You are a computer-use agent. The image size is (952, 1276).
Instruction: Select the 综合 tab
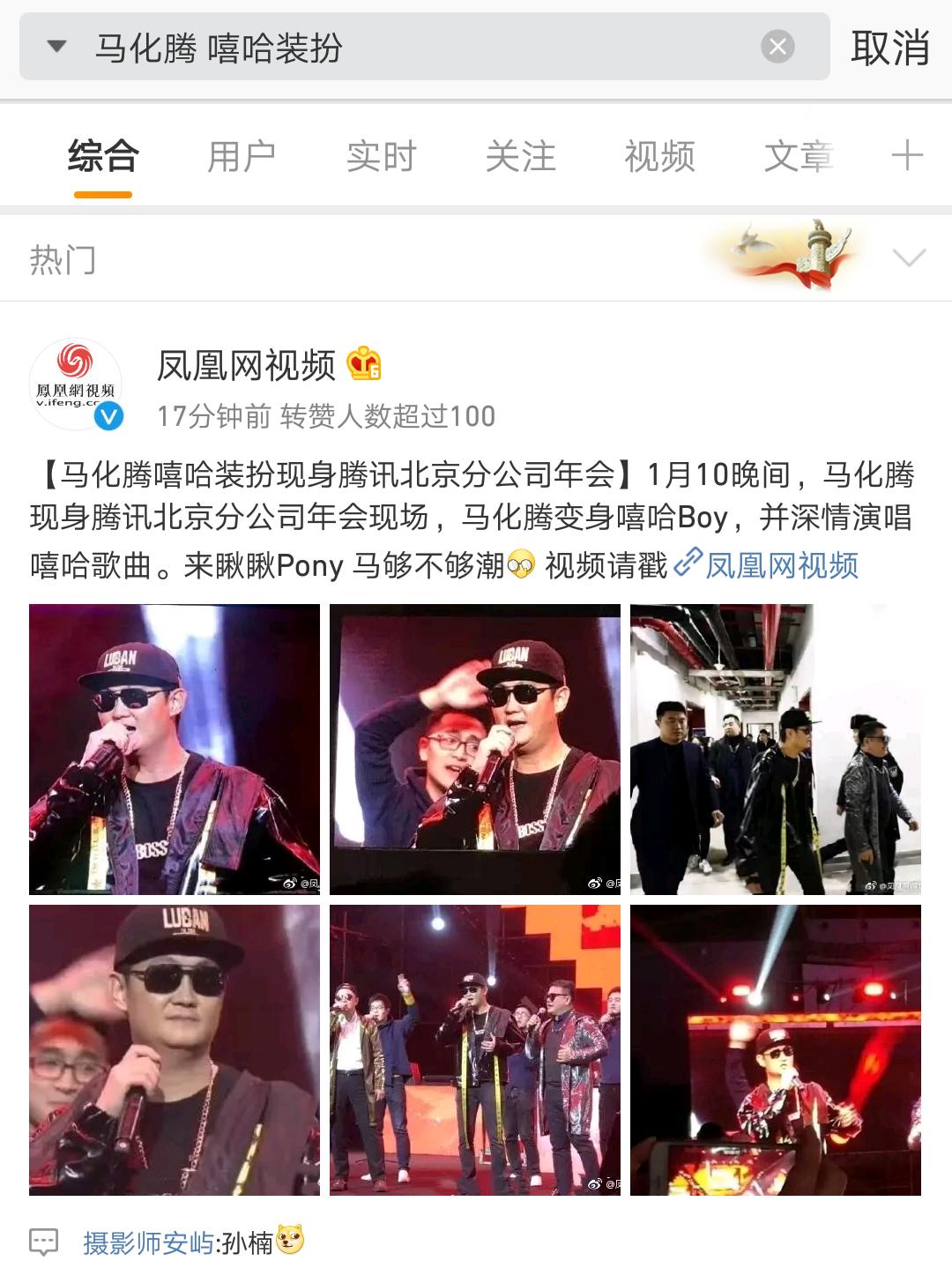click(102, 157)
